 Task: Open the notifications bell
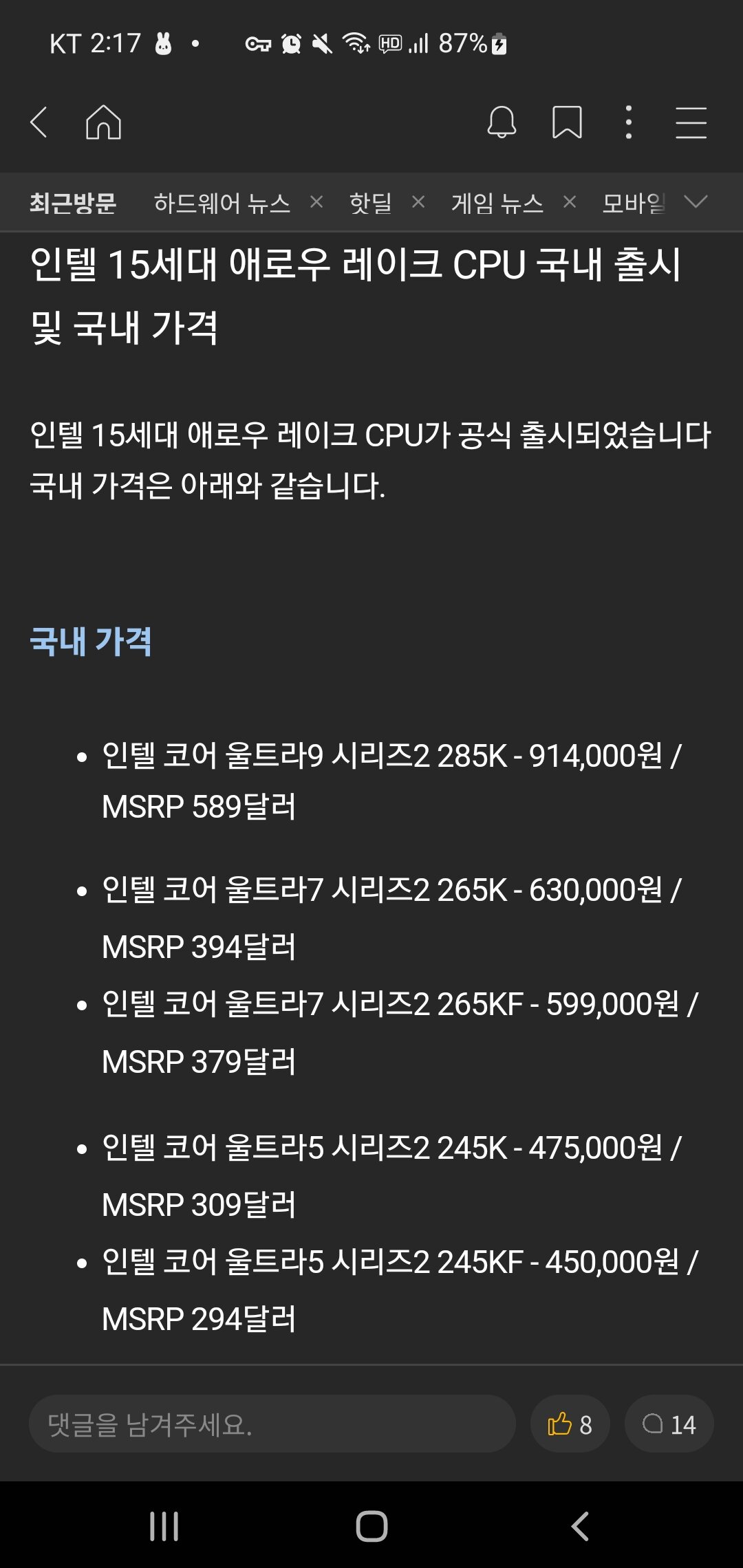(x=502, y=122)
